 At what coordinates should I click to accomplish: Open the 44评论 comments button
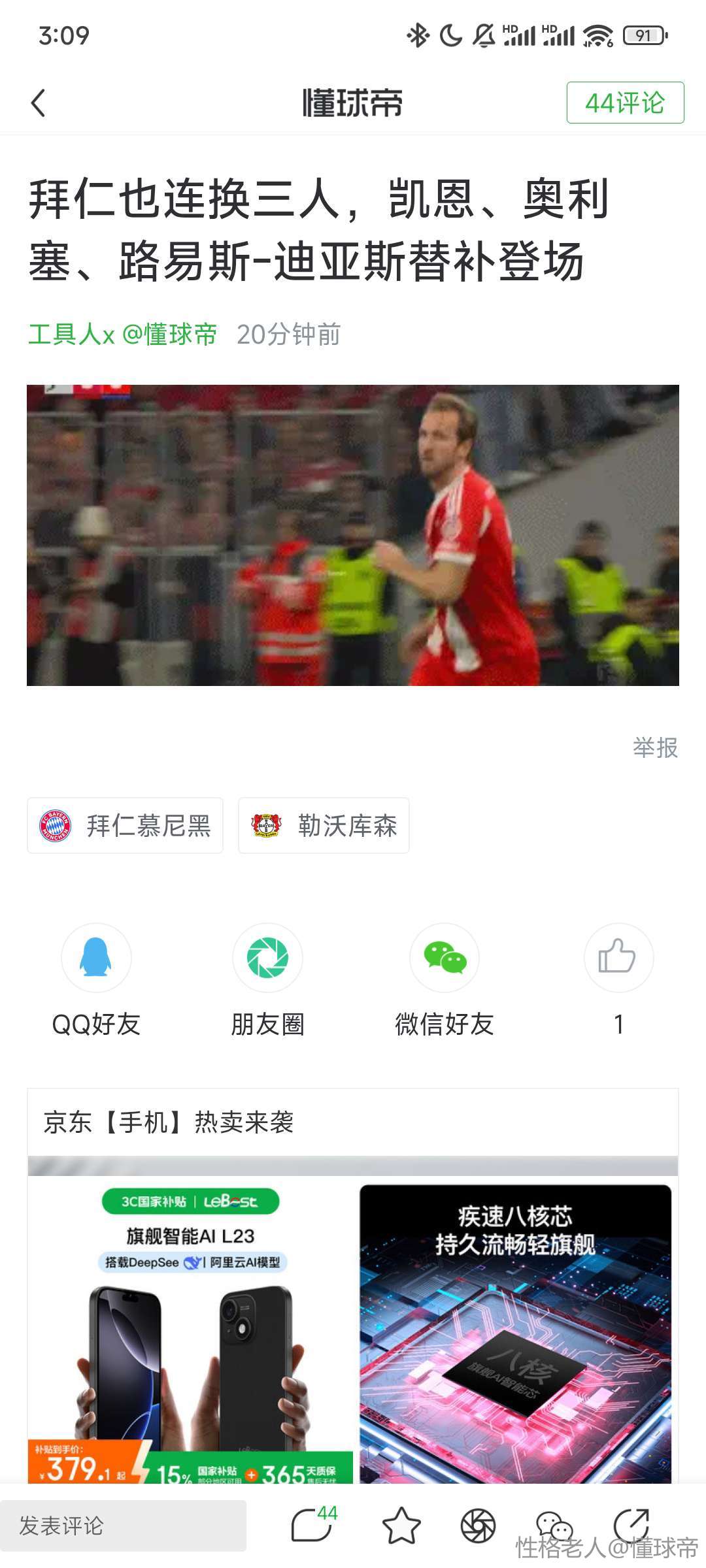pyautogui.click(x=625, y=103)
